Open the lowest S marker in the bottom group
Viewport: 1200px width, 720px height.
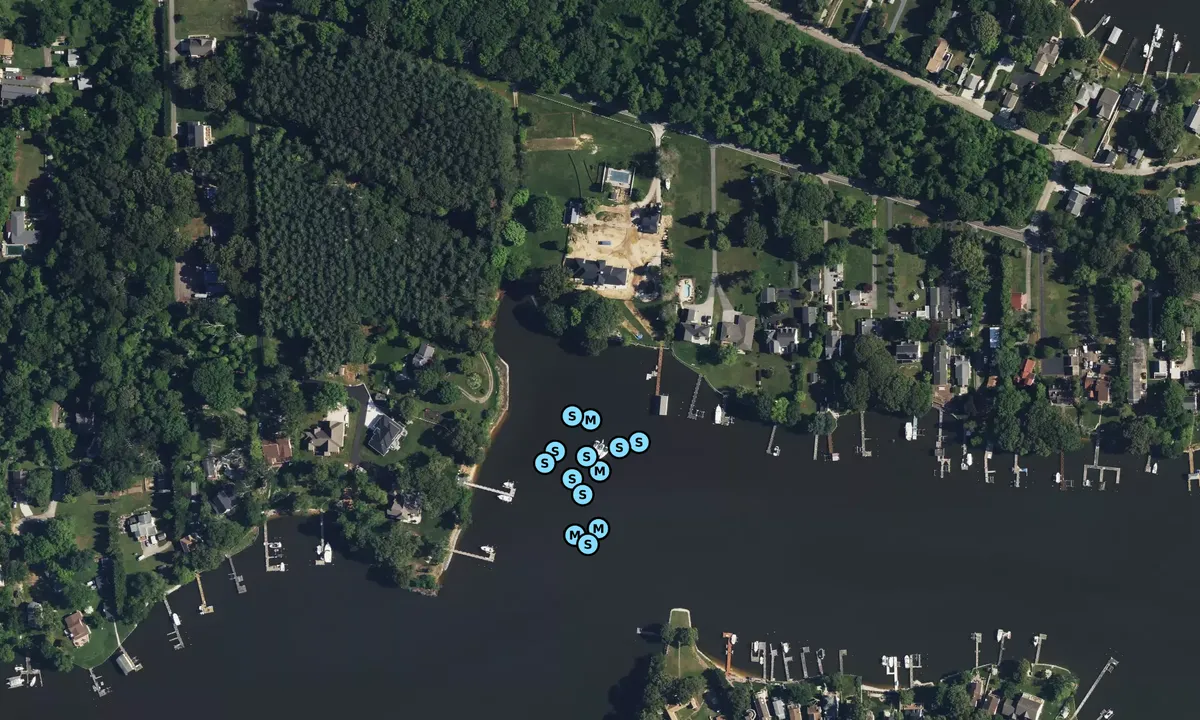pyautogui.click(x=588, y=544)
